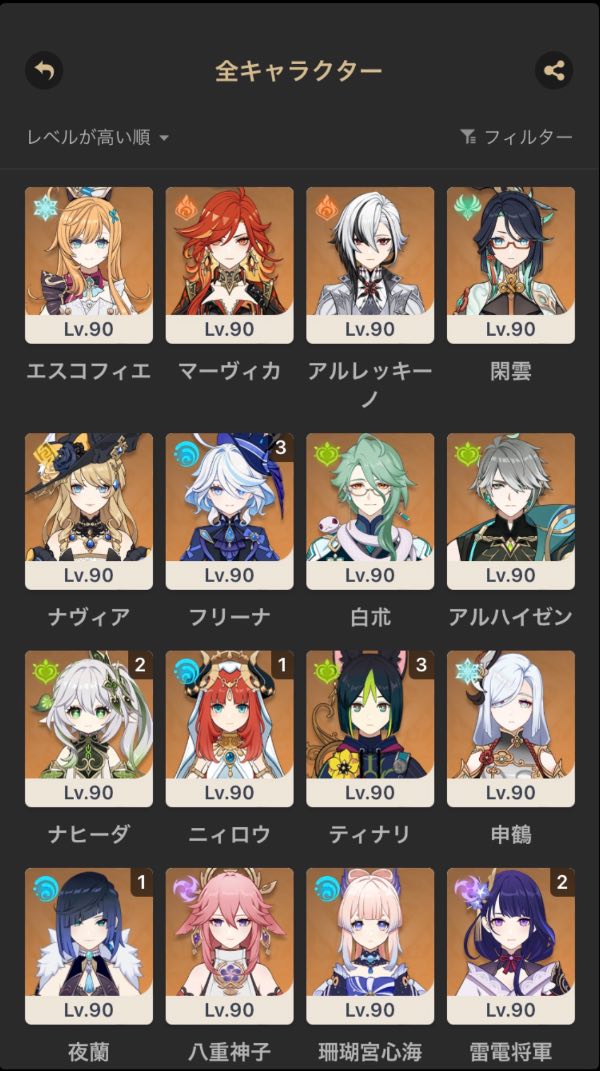The width and height of the screenshot is (600, 1071).
Task: Tap the 雷電将軍 character card
Action: (511, 945)
